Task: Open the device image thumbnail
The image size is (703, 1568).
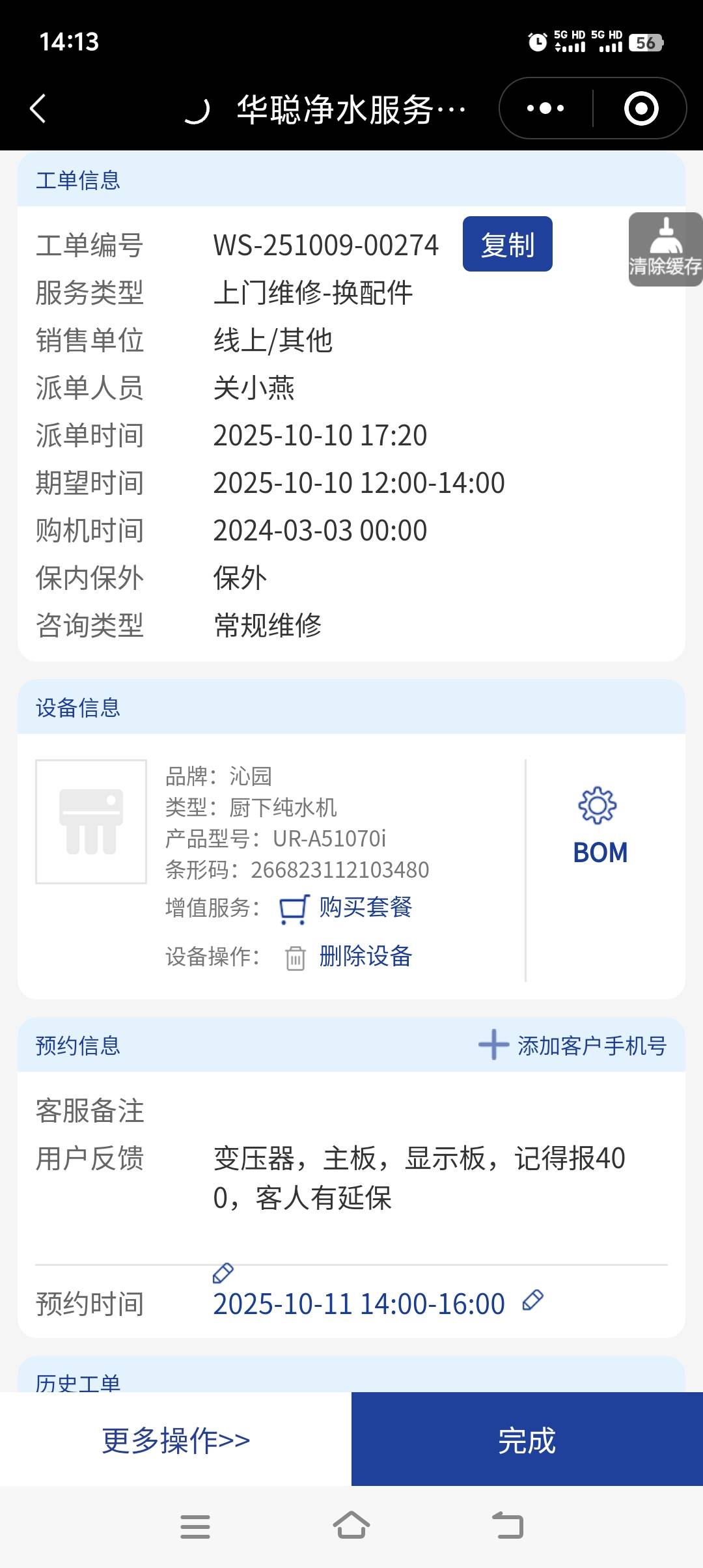Action: pos(91,822)
